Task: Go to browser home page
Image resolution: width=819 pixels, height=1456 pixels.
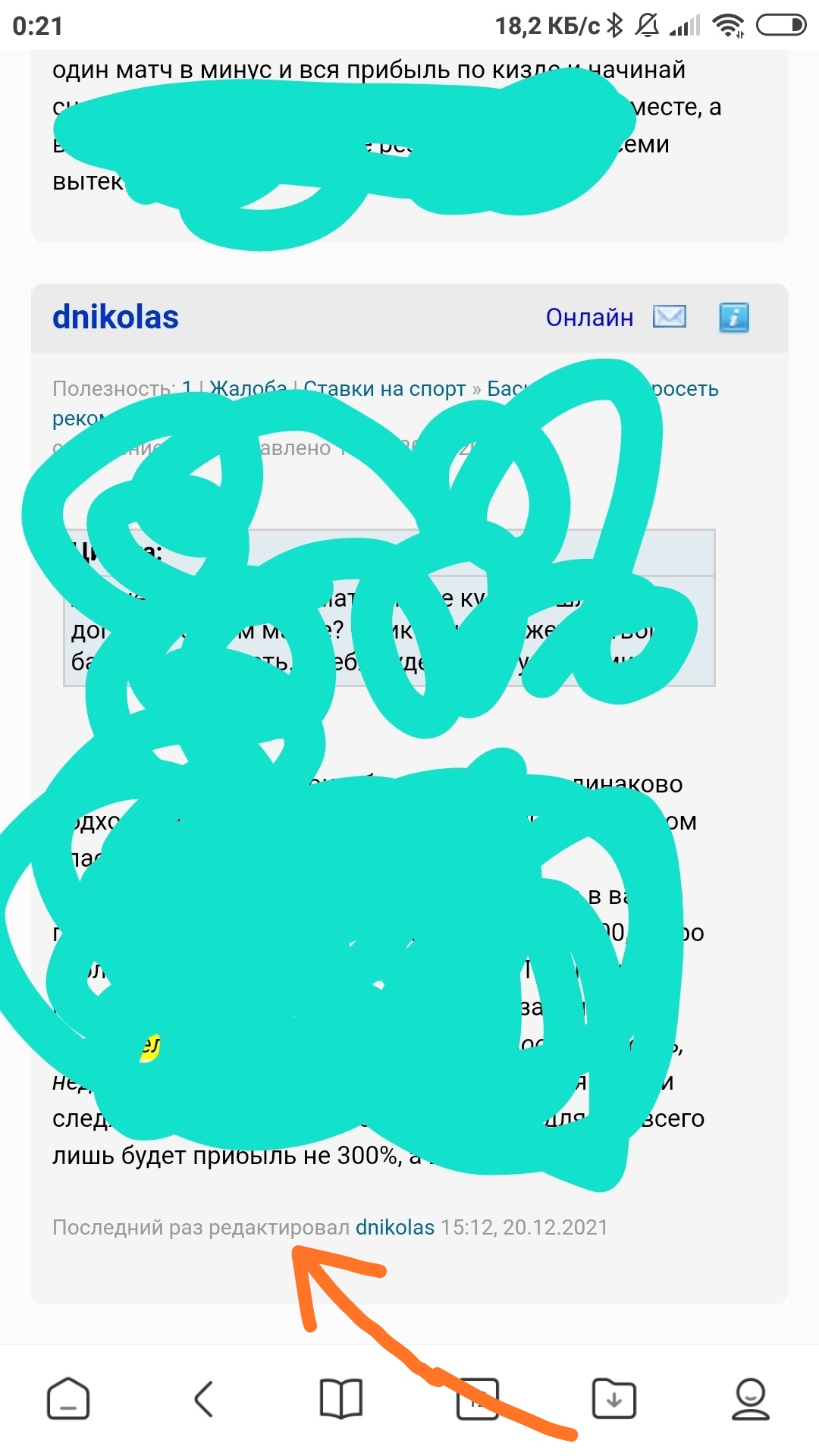Action: pyautogui.click(x=68, y=1398)
